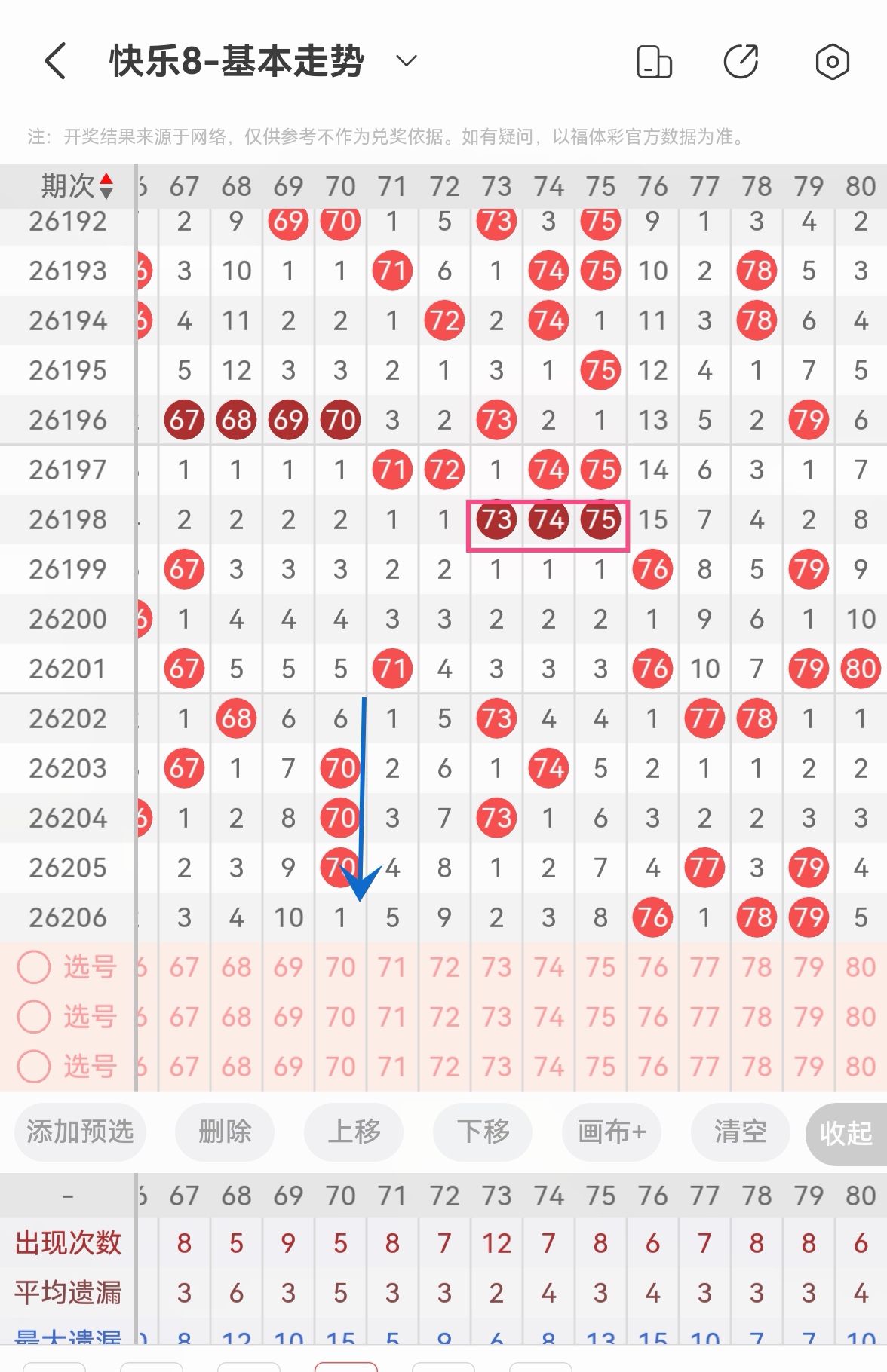This screenshot has width=887, height=1372.
Task: Tap the 上移 button
Action: pos(354,1132)
